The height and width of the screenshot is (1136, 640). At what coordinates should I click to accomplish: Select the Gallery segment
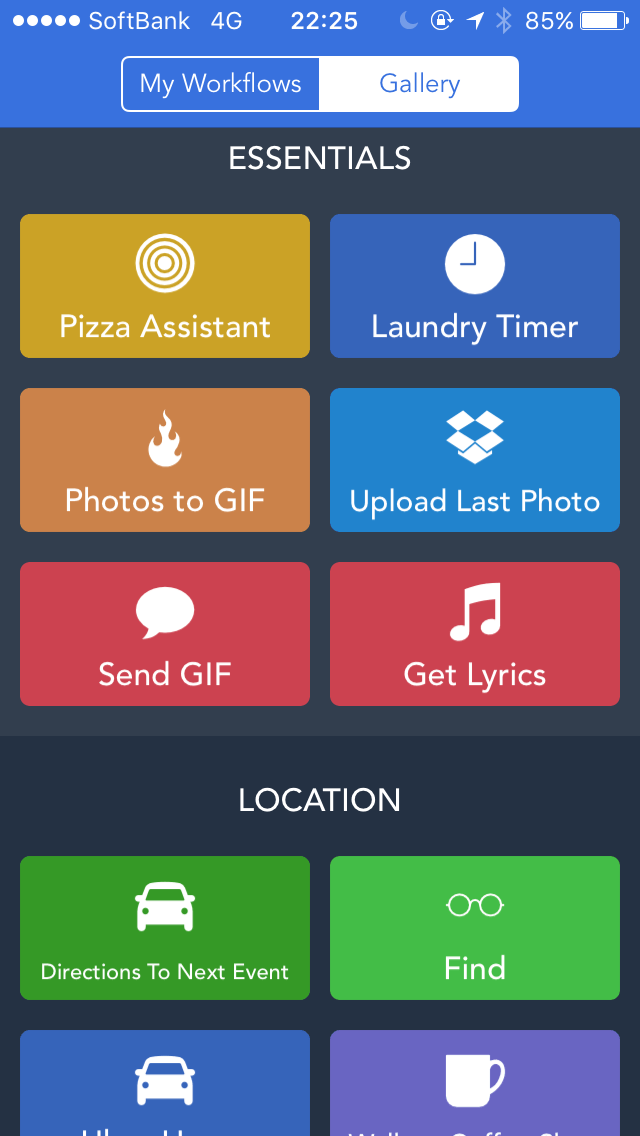[x=419, y=84]
